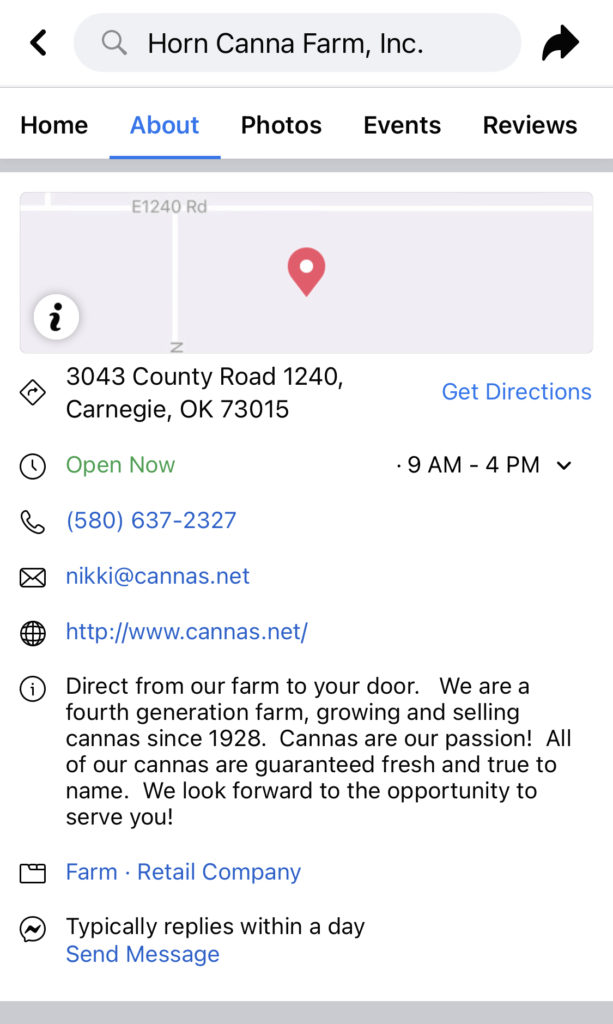This screenshot has height=1024, width=613.
Task: Tap the map info icon
Action: tap(56, 318)
